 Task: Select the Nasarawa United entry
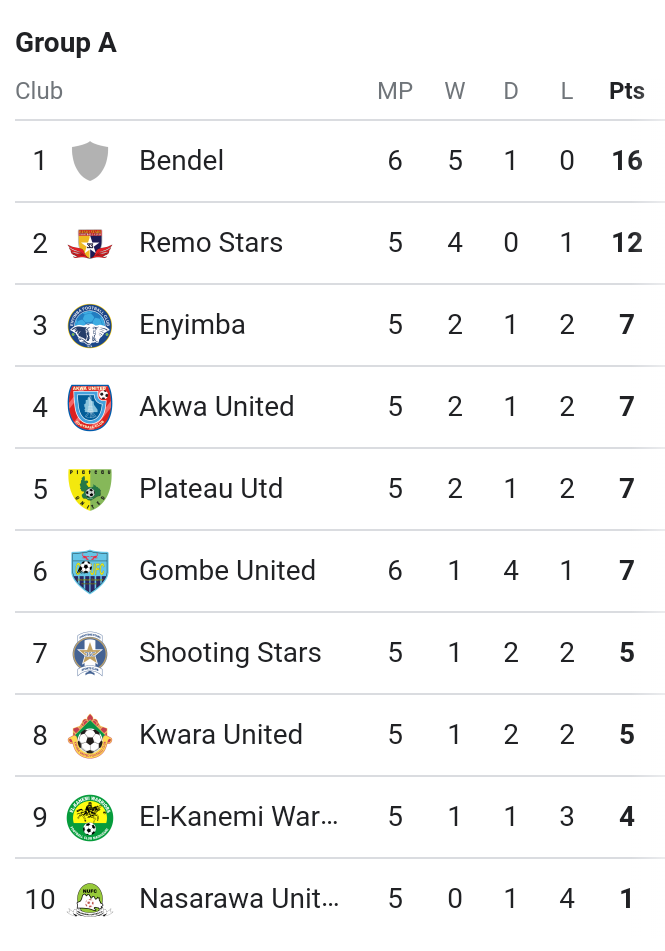pos(239,899)
